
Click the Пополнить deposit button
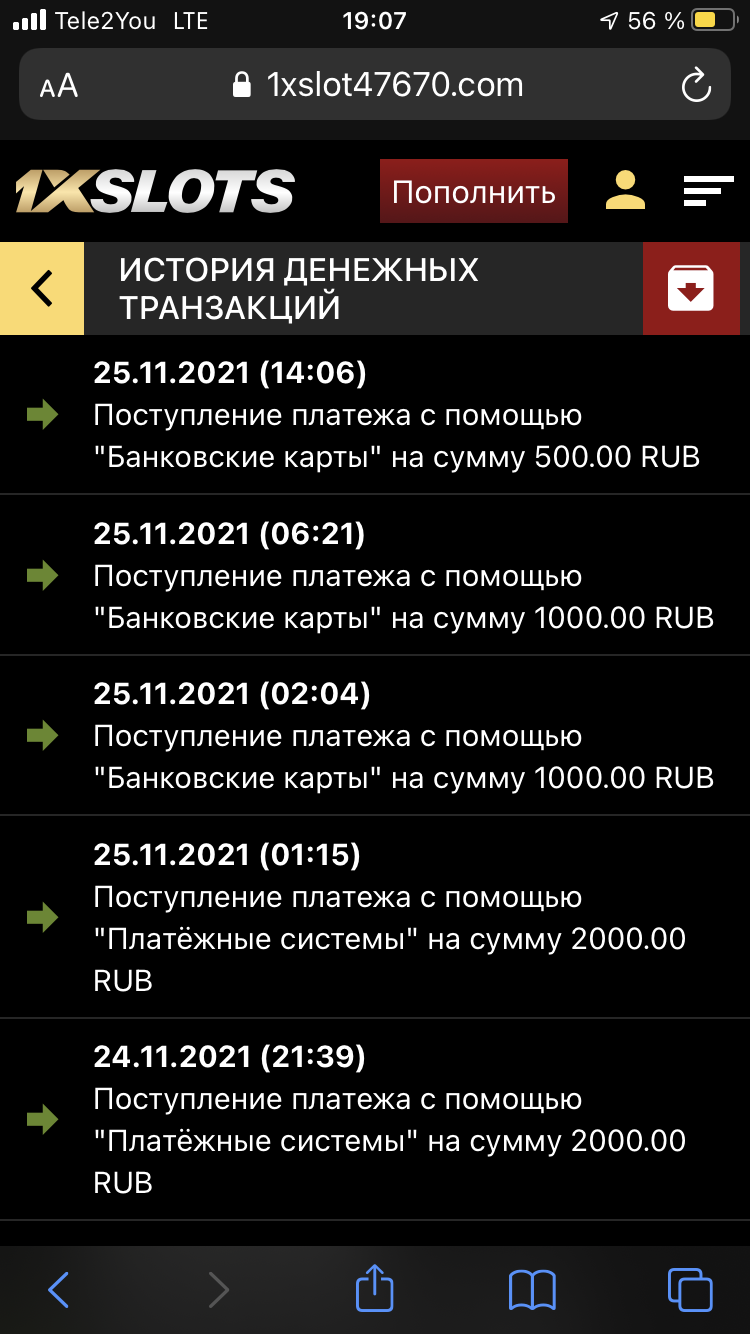(x=473, y=190)
